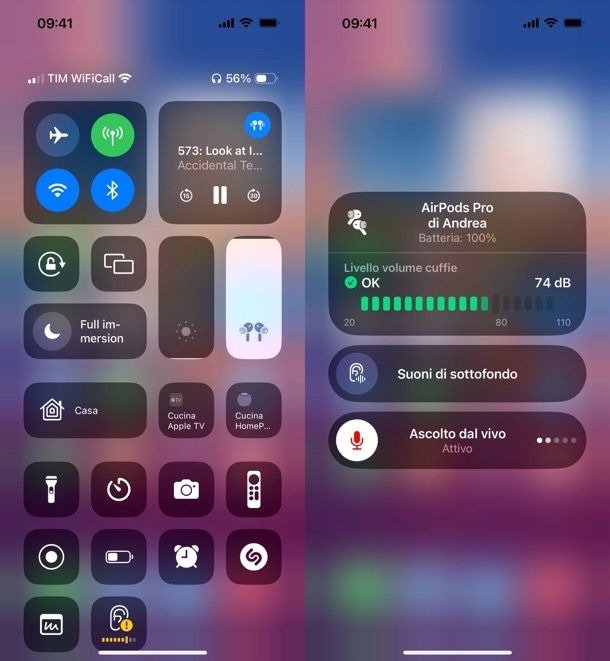Open the camera
This screenshot has width=610, height=661.
point(186,489)
